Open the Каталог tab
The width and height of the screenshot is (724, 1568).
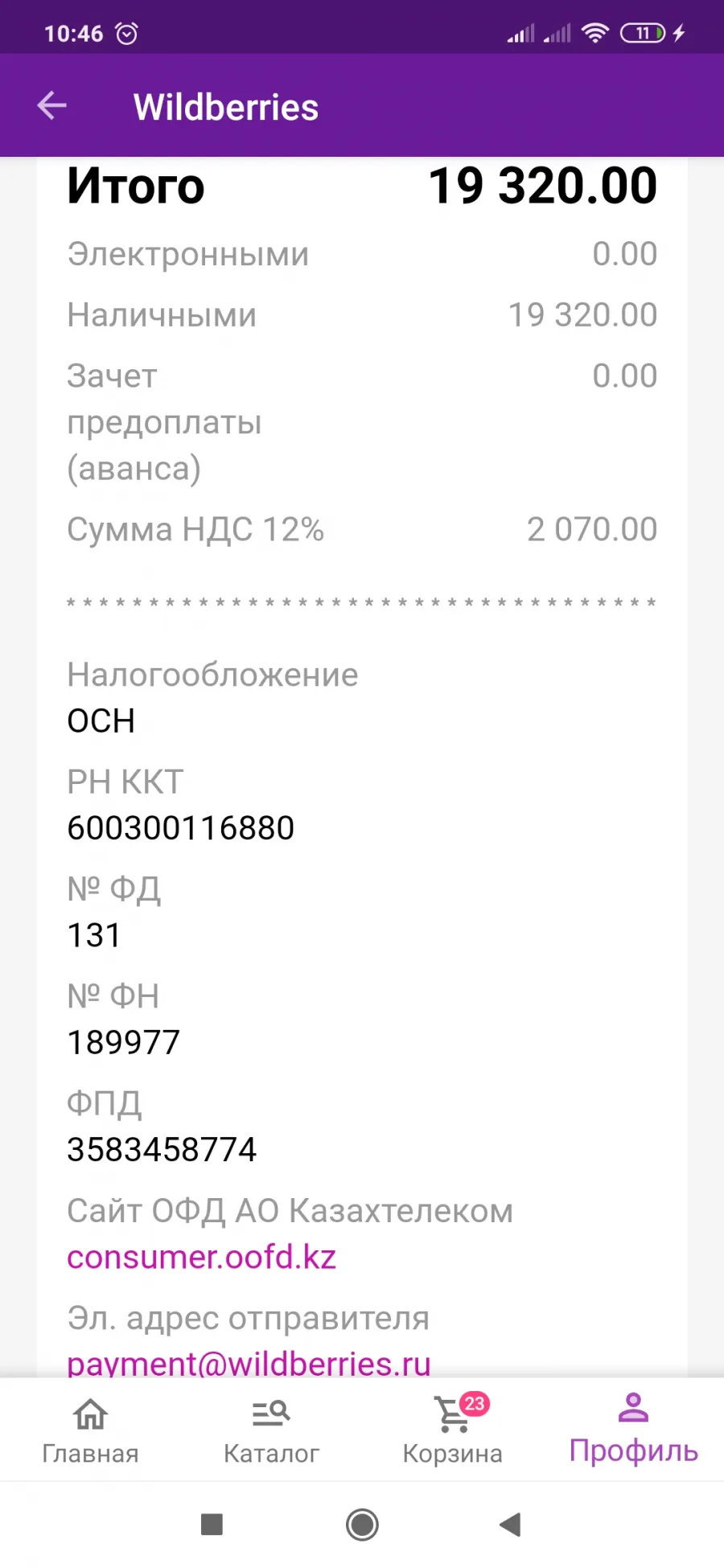(x=271, y=1430)
